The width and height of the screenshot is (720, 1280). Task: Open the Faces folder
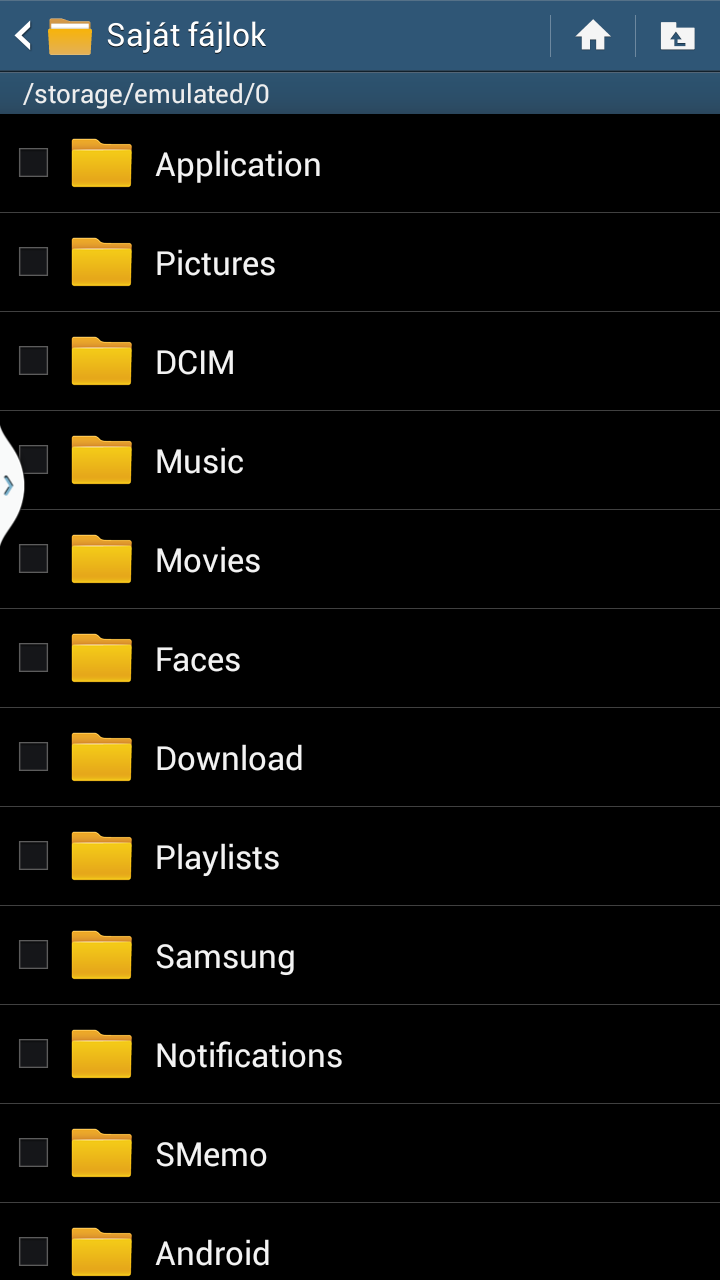pyautogui.click(x=198, y=660)
